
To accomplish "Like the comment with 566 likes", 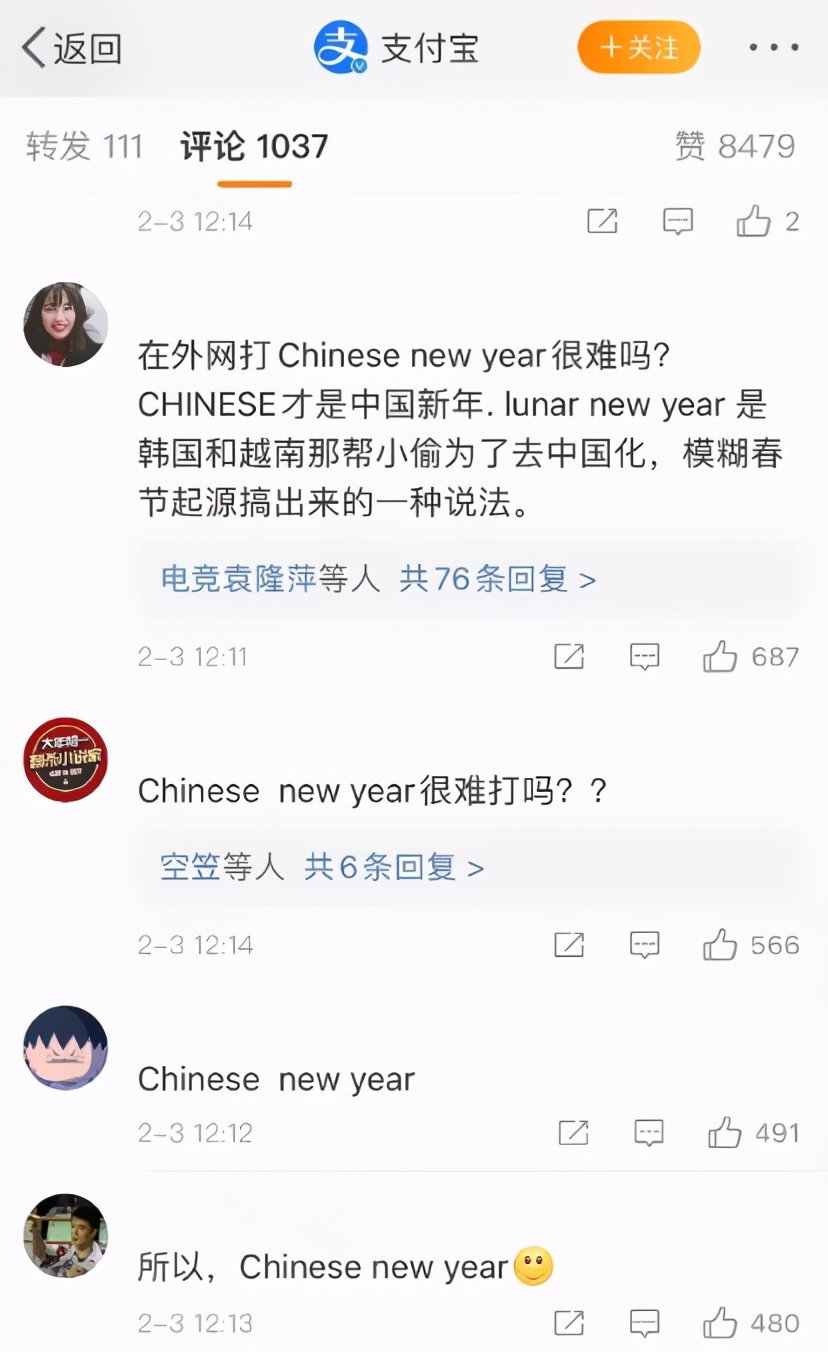I will coord(720,945).
